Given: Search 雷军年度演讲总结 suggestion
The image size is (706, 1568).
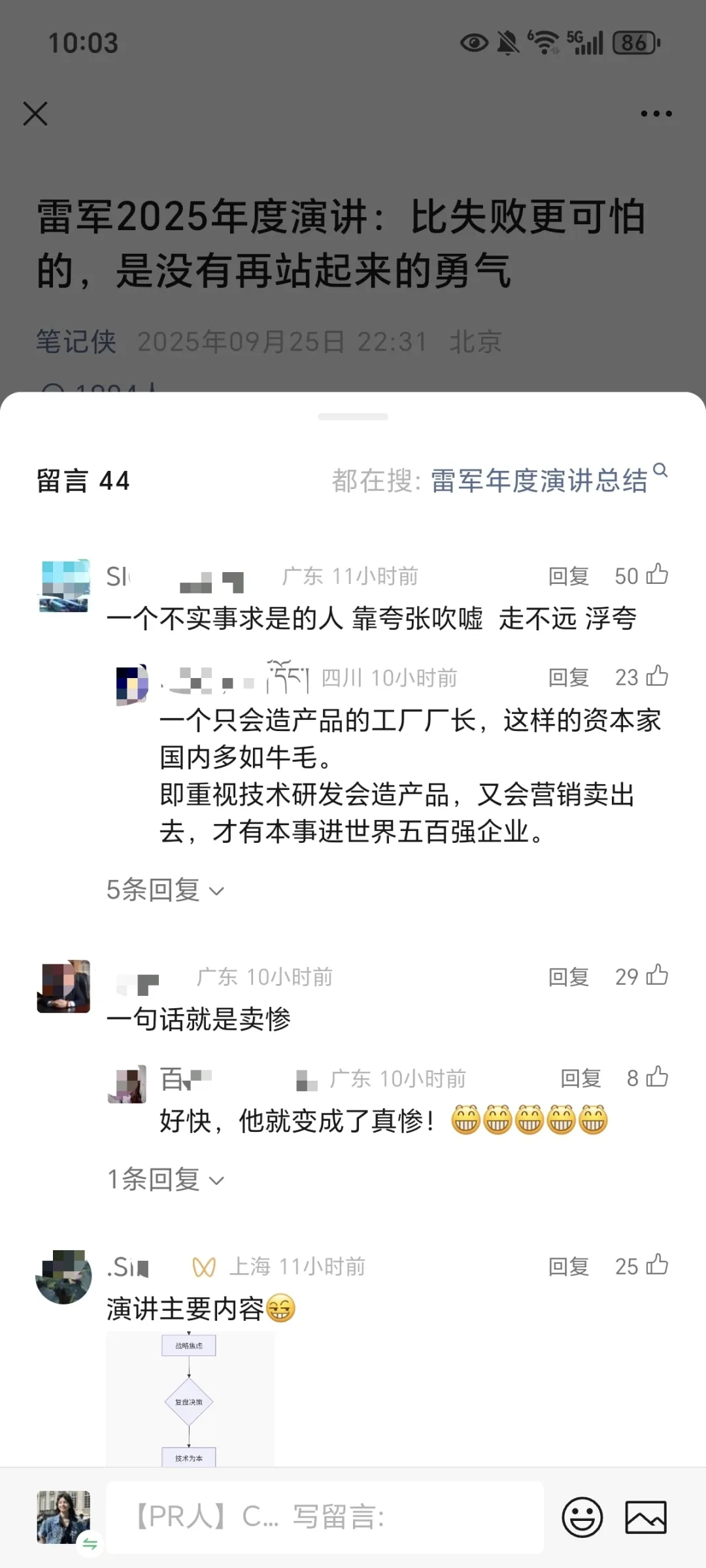Looking at the screenshot, I should coord(539,481).
